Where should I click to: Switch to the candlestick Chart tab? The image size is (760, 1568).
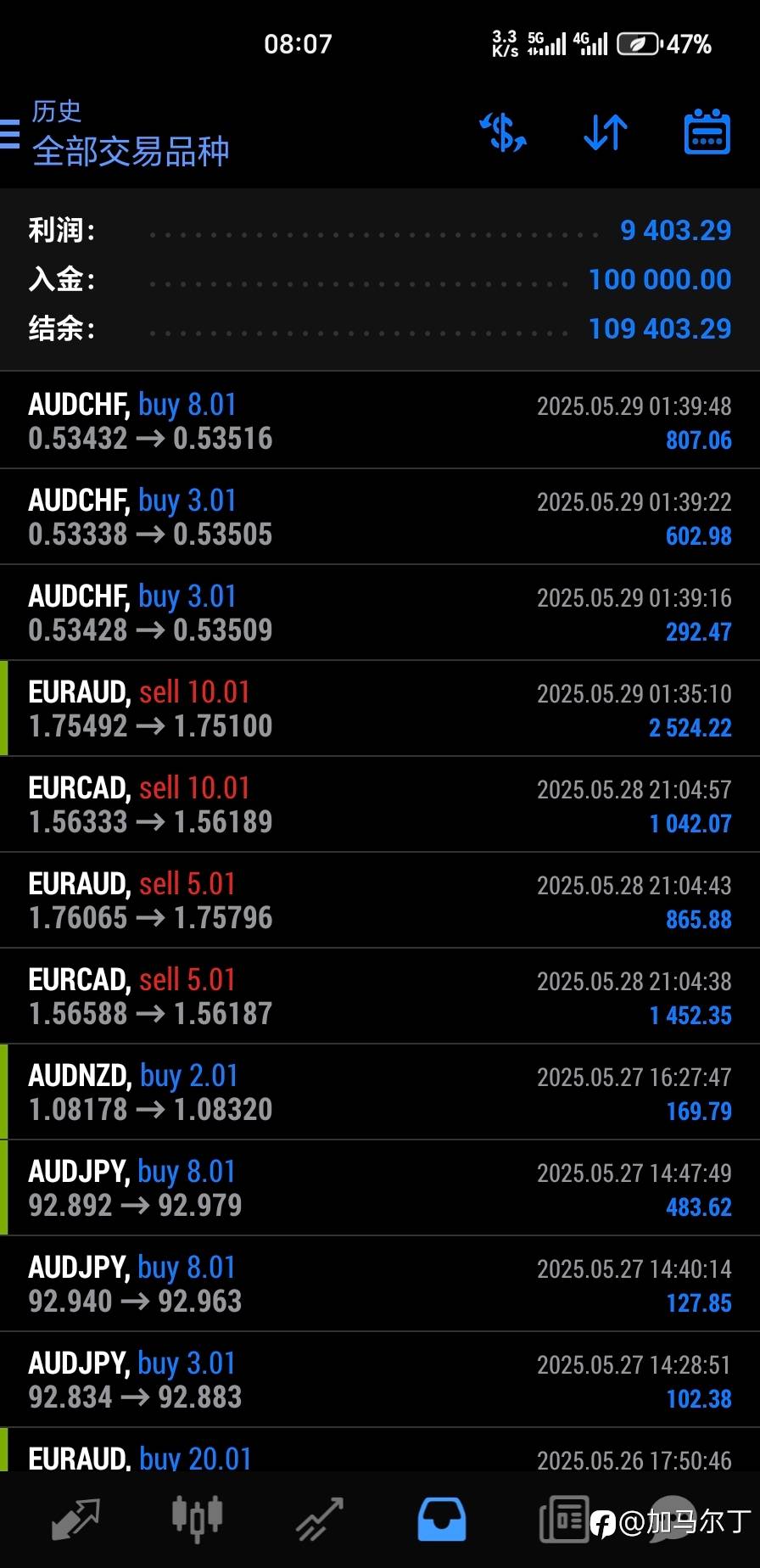pyautogui.click(x=197, y=1519)
